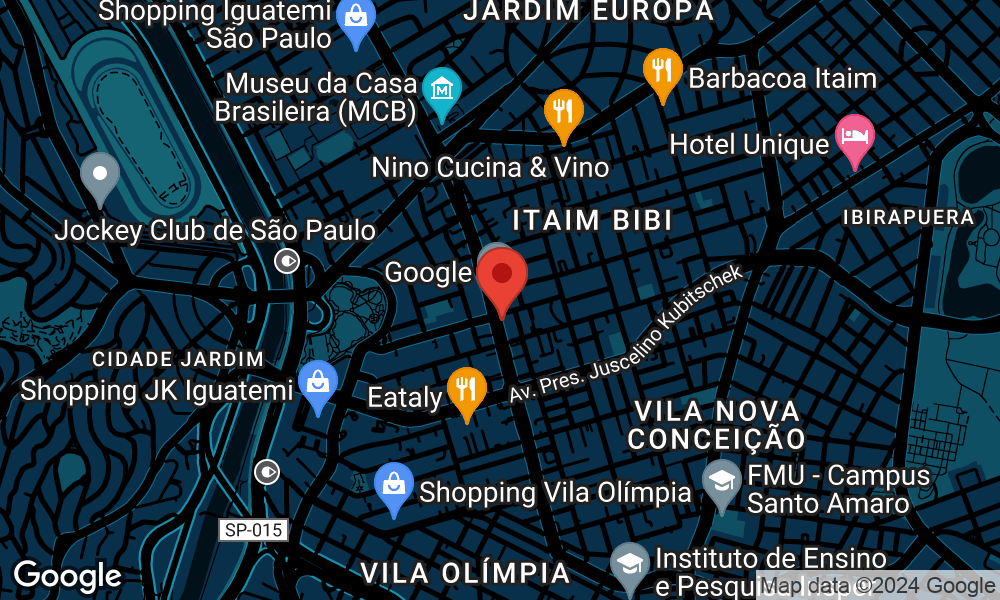This screenshot has width=1000, height=600.
Task: Select the Hotel Unique pin
Action: pos(854,135)
